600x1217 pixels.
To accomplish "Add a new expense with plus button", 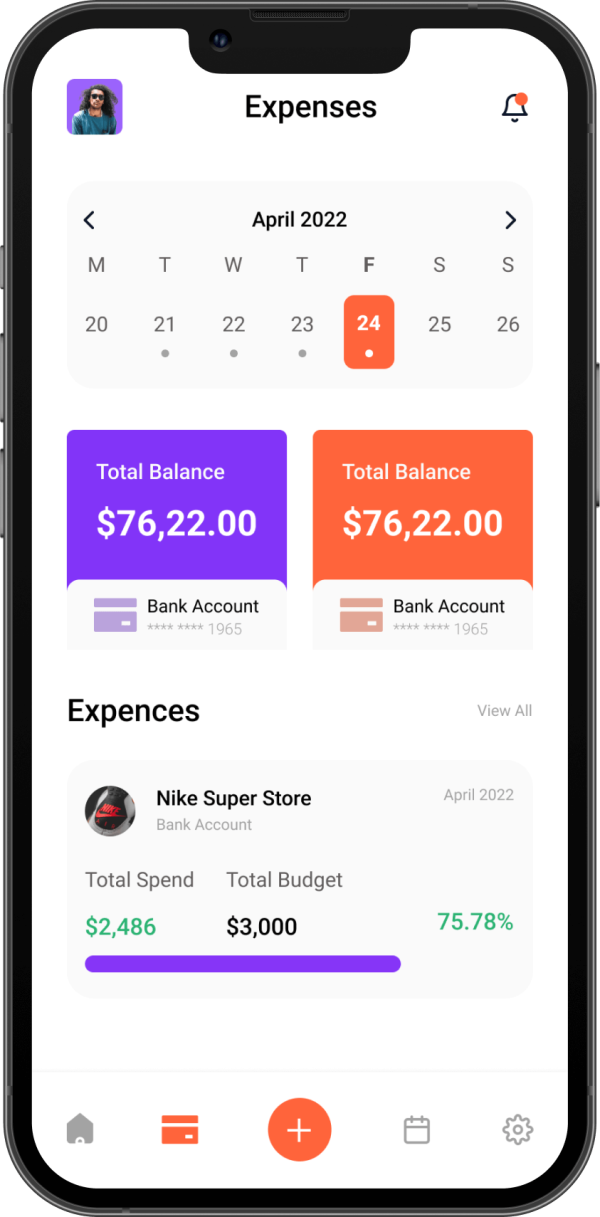I will click(x=299, y=1130).
